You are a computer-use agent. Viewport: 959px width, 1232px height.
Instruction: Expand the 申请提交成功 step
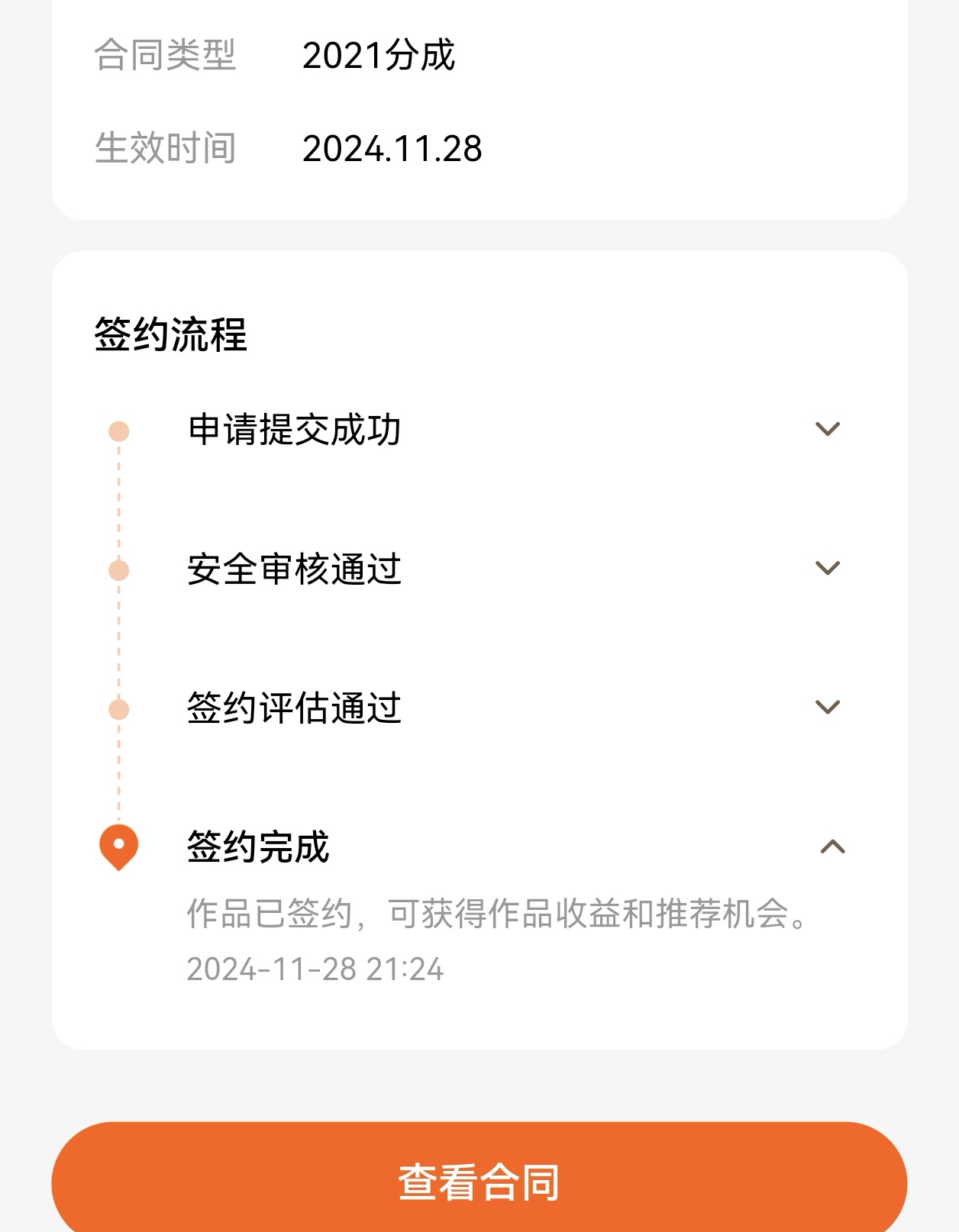pyautogui.click(x=828, y=429)
